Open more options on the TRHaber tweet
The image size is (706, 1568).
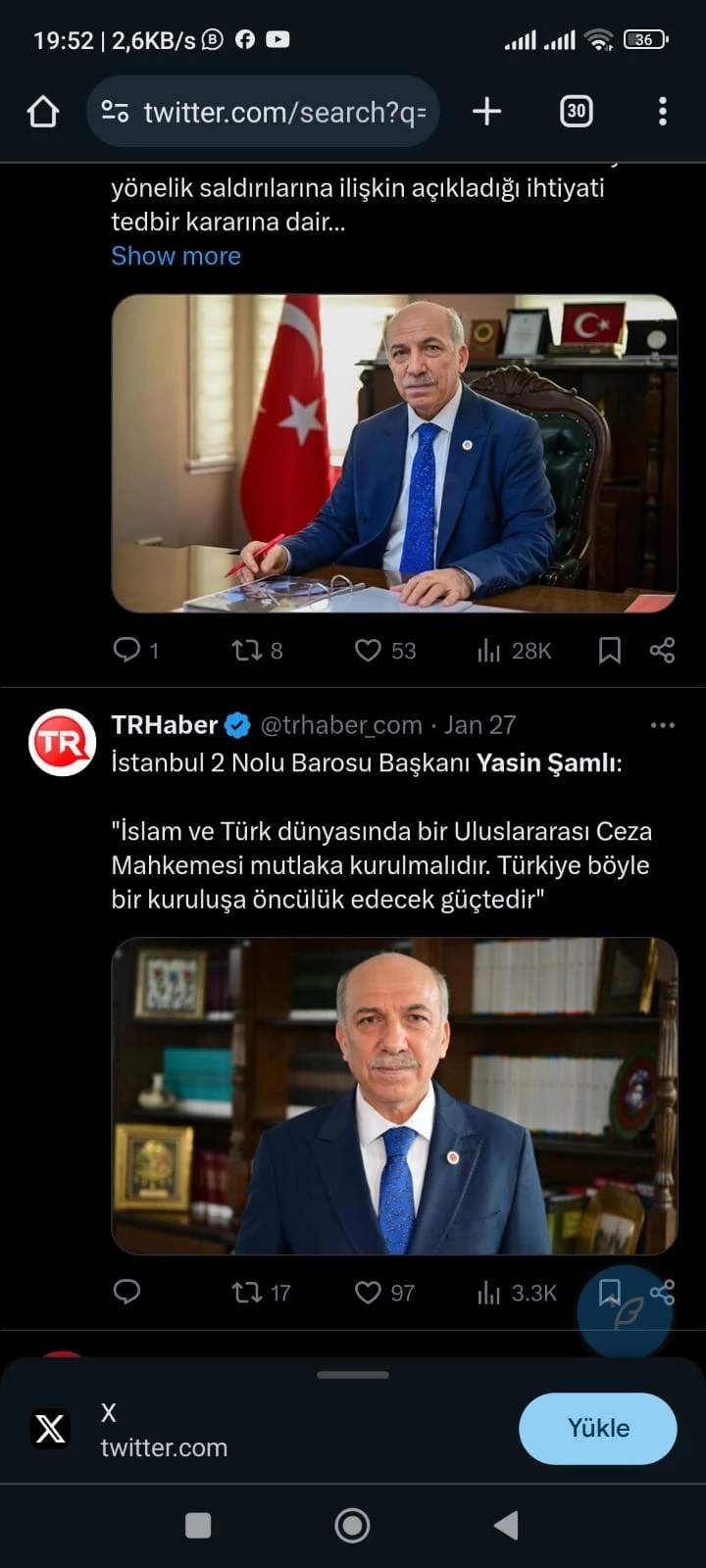pos(663,725)
